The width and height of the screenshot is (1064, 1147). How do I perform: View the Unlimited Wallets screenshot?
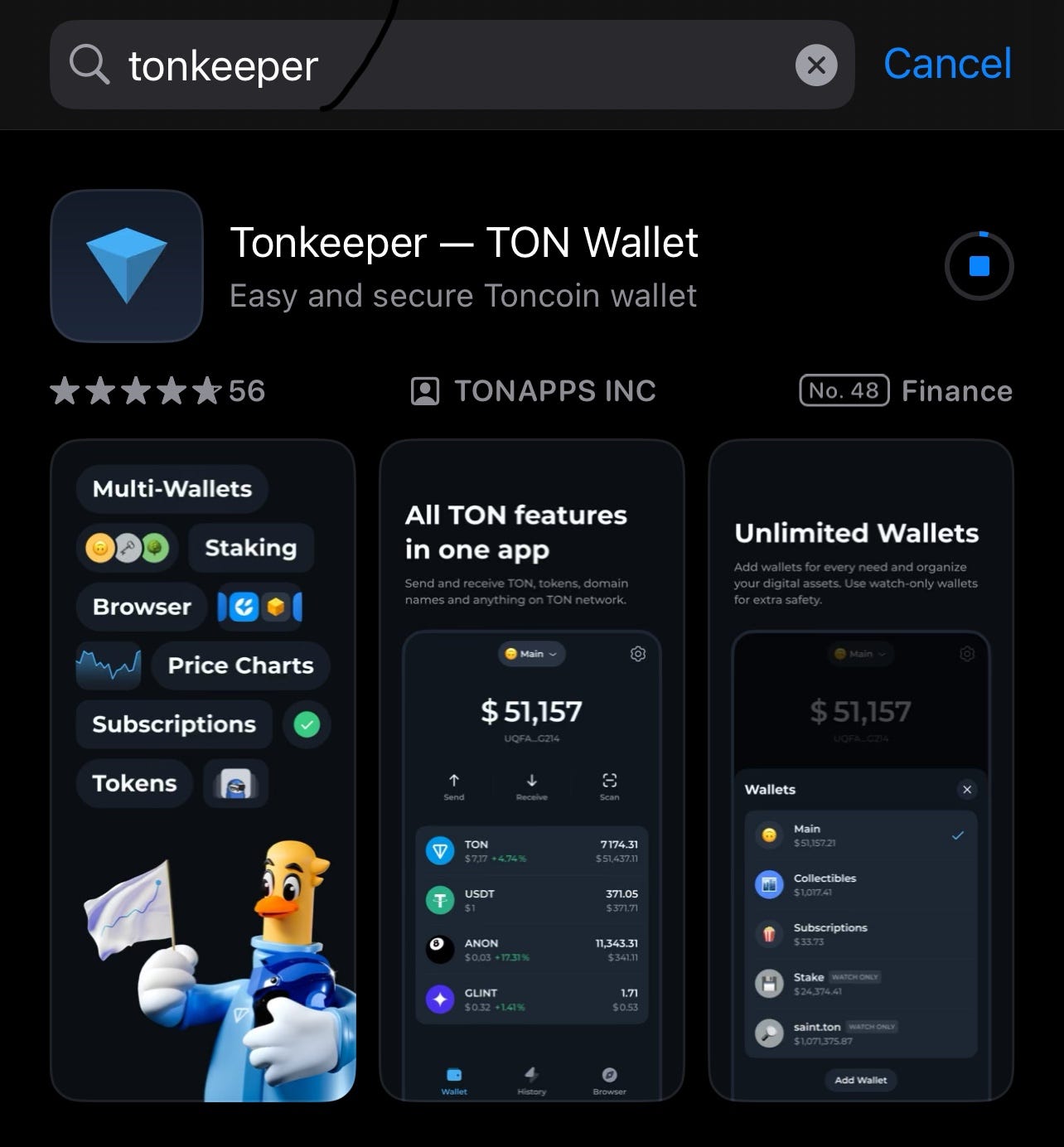click(x=860, y=769)
